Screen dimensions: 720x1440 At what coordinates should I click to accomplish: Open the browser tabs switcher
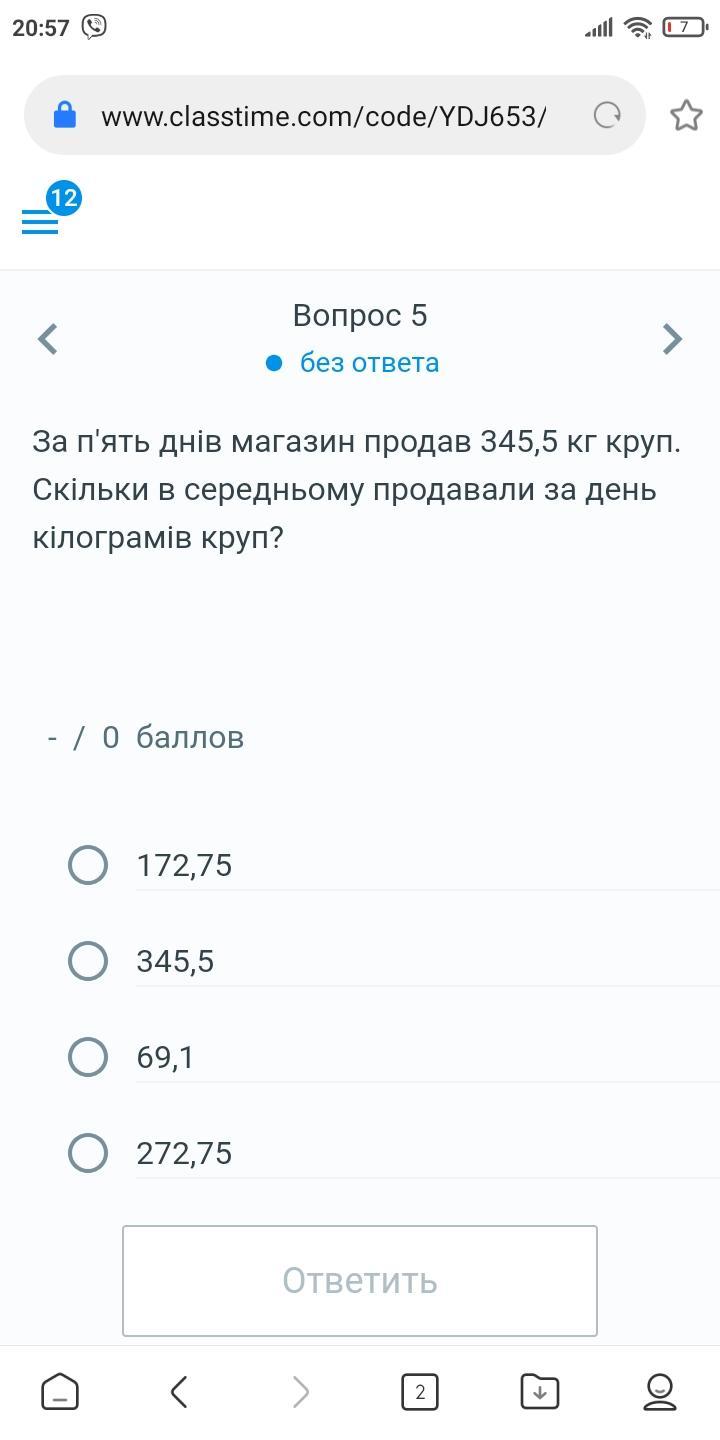[x=420, y=1391]
